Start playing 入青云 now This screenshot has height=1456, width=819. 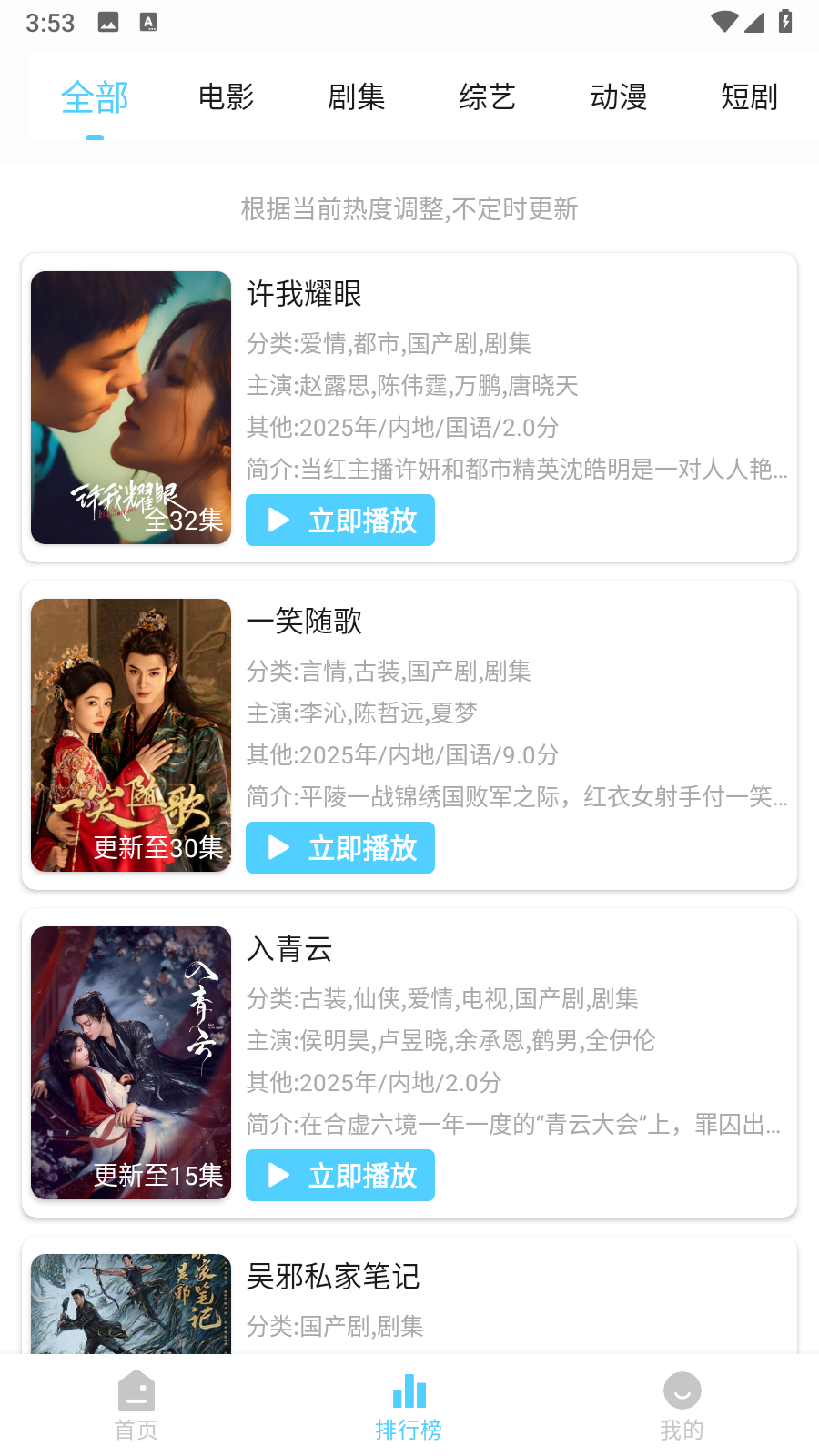[x=340, y=1176]
